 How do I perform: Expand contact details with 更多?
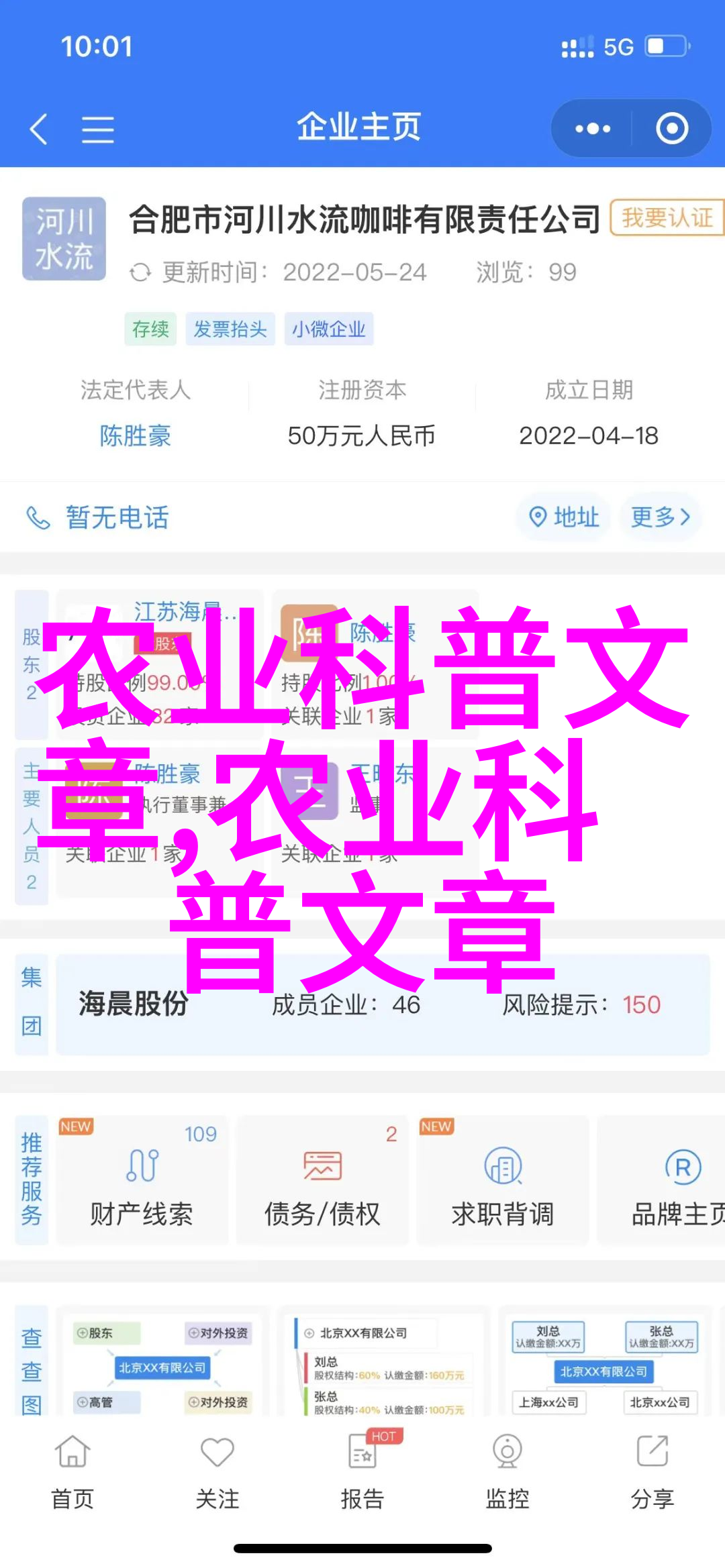[x=661, y=517]
